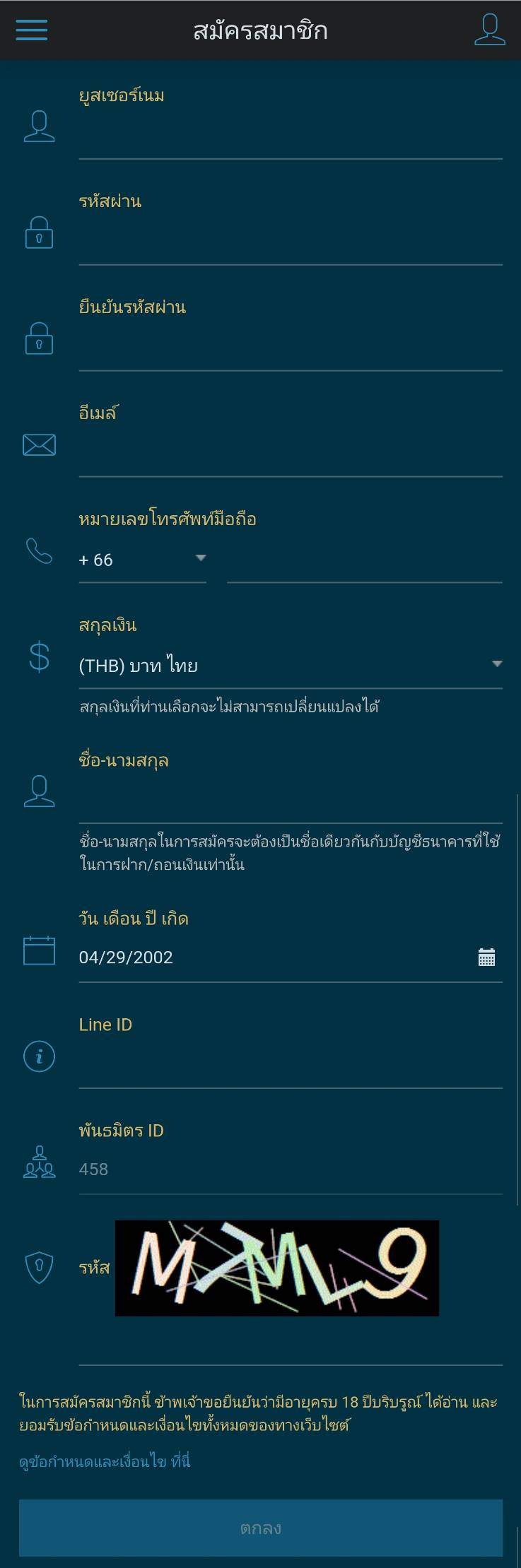Open the hamburger menu
Viewport: 521px width, 1568px height.
[31, 30]
